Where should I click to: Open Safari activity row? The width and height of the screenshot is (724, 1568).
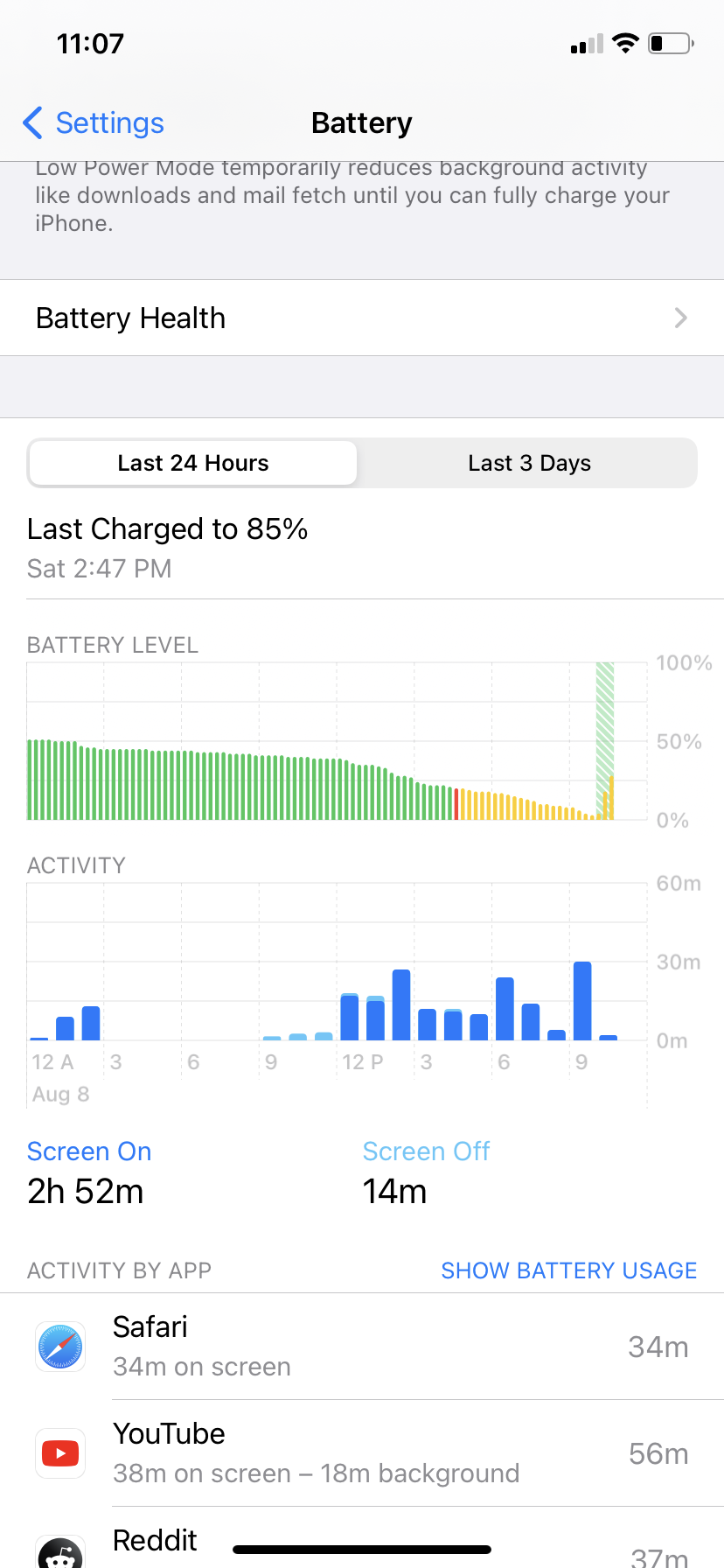(362, 1347)
